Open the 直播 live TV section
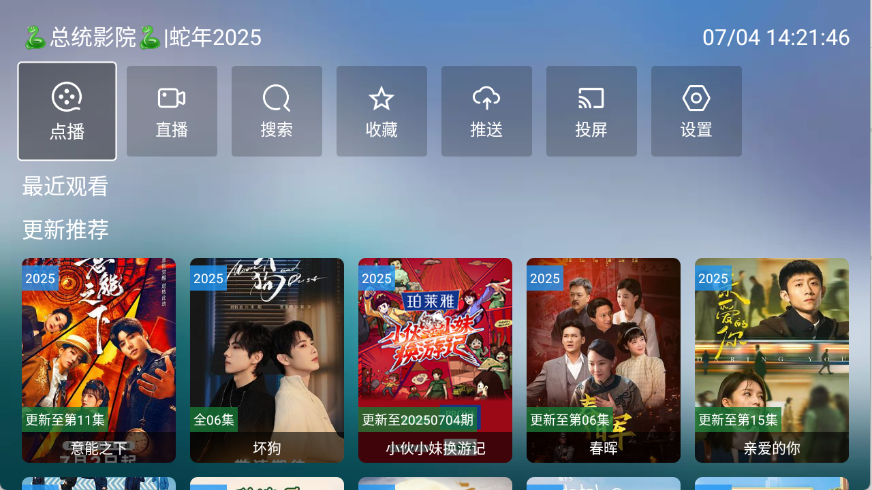The width and height of the screenshot is (872, 490). (172, 111)
